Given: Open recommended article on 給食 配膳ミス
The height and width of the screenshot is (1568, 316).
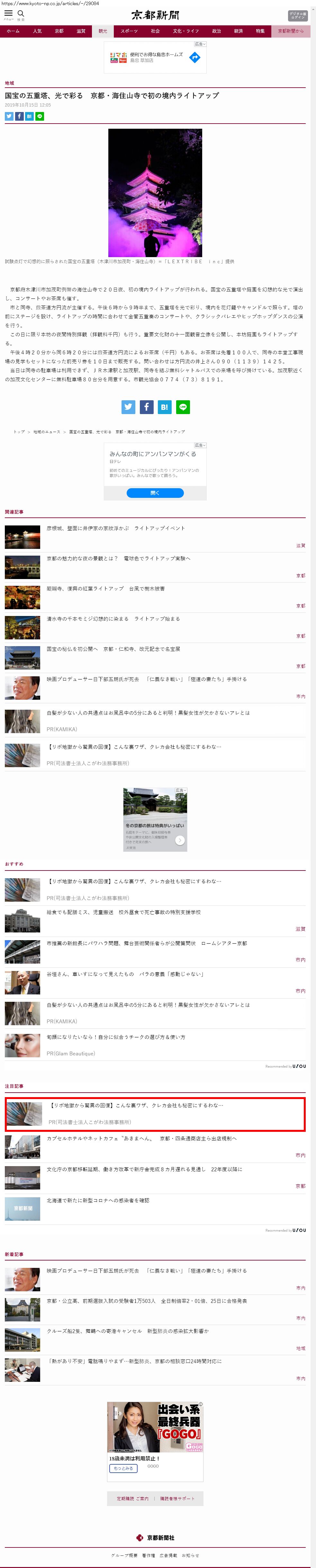Looking at the screenshot, I should (x=123, y=913).
